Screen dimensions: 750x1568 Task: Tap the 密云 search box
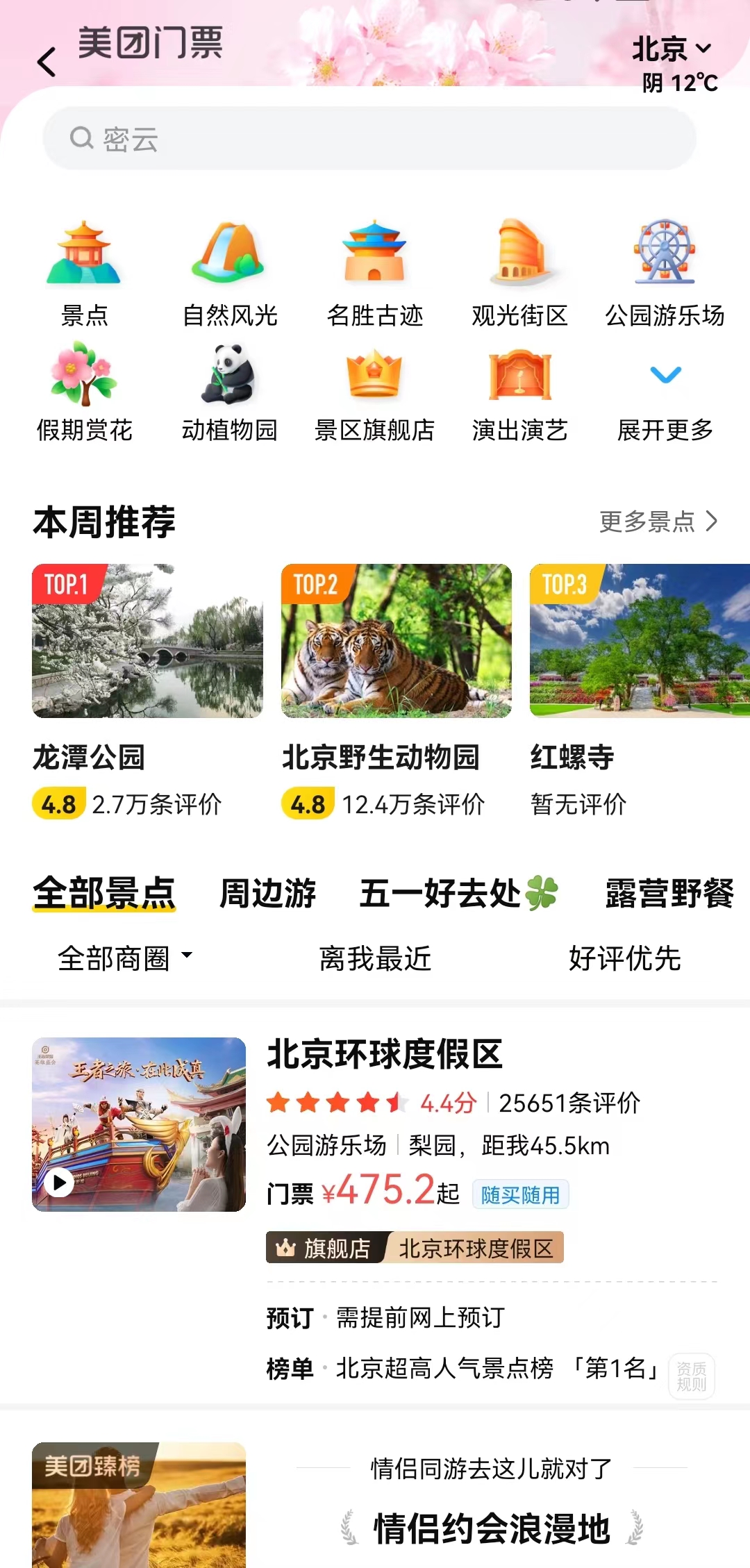(369, 139)
